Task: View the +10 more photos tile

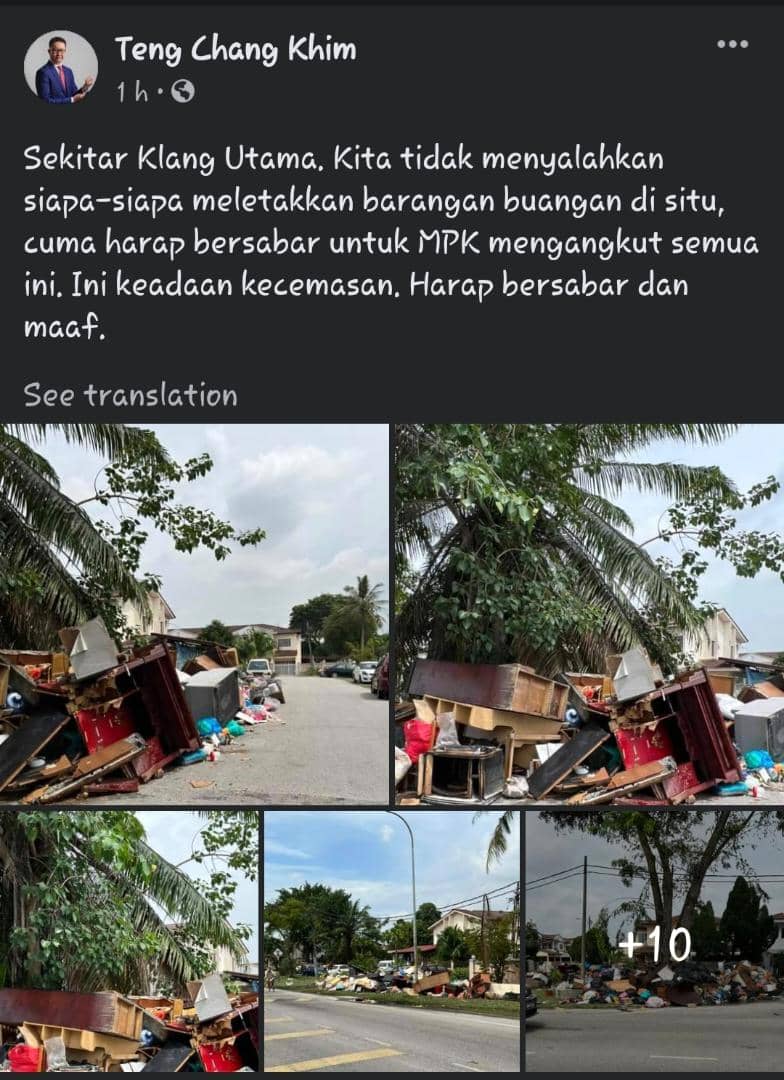Action: 654,941
